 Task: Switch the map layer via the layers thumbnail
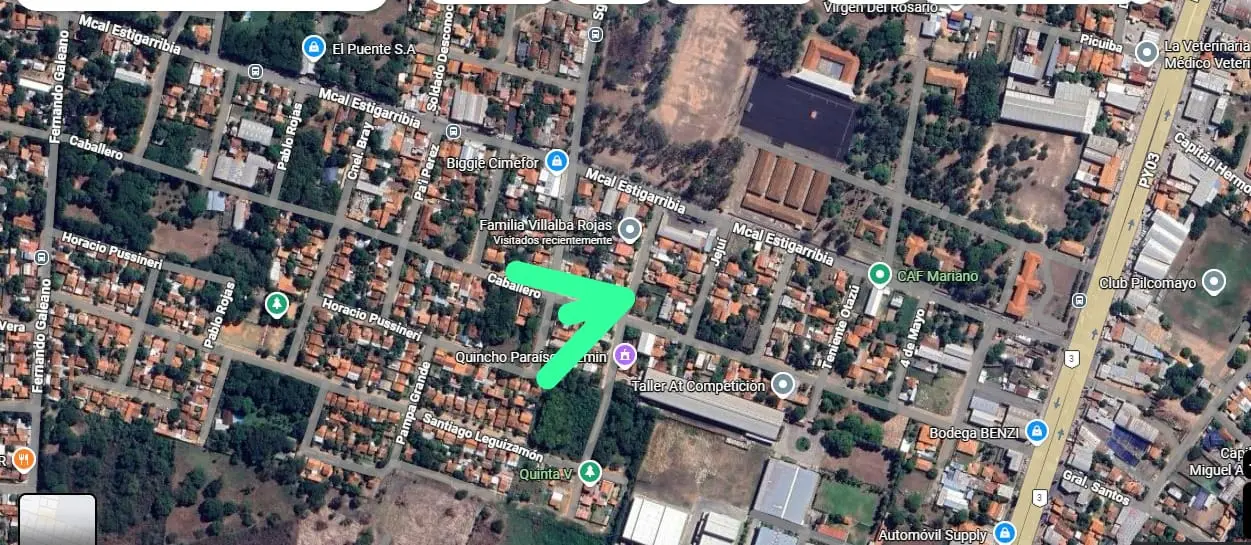(x=57, y=520)
